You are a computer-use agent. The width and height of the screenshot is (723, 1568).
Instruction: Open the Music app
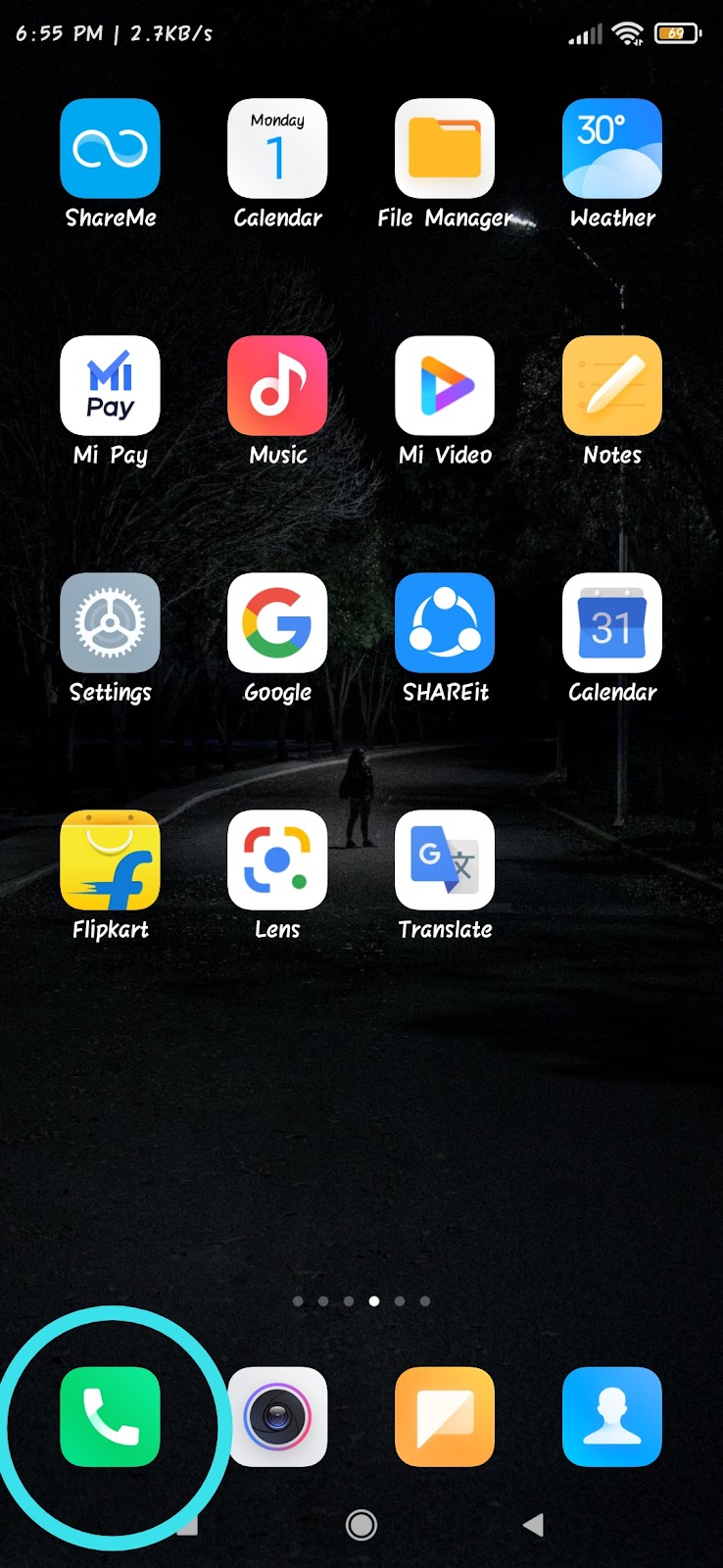(277, 386)
